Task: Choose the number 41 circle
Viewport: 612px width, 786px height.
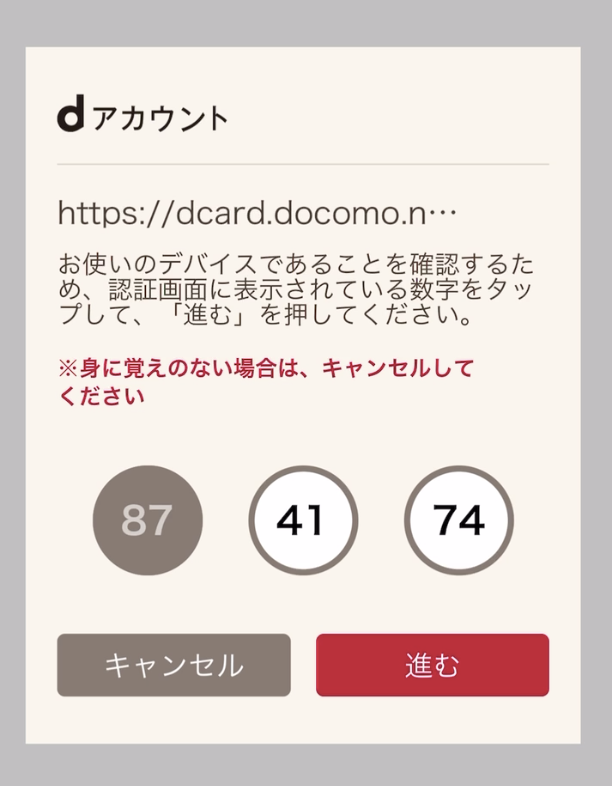Action: point(303,520)
